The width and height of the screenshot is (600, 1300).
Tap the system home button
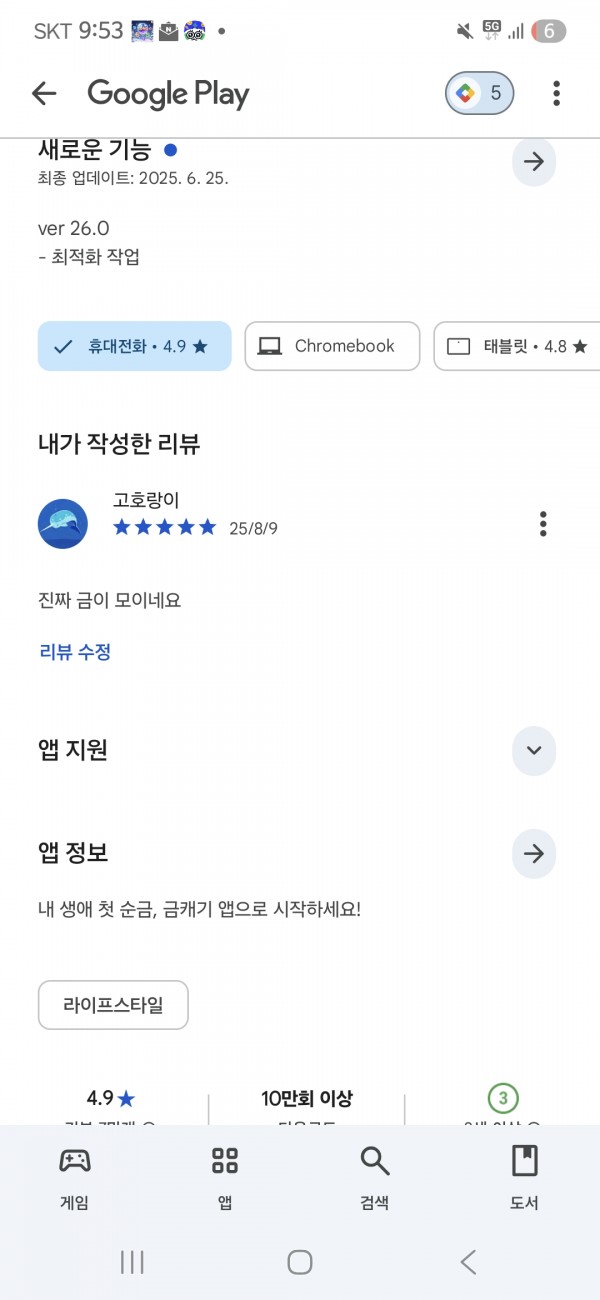300,1262
